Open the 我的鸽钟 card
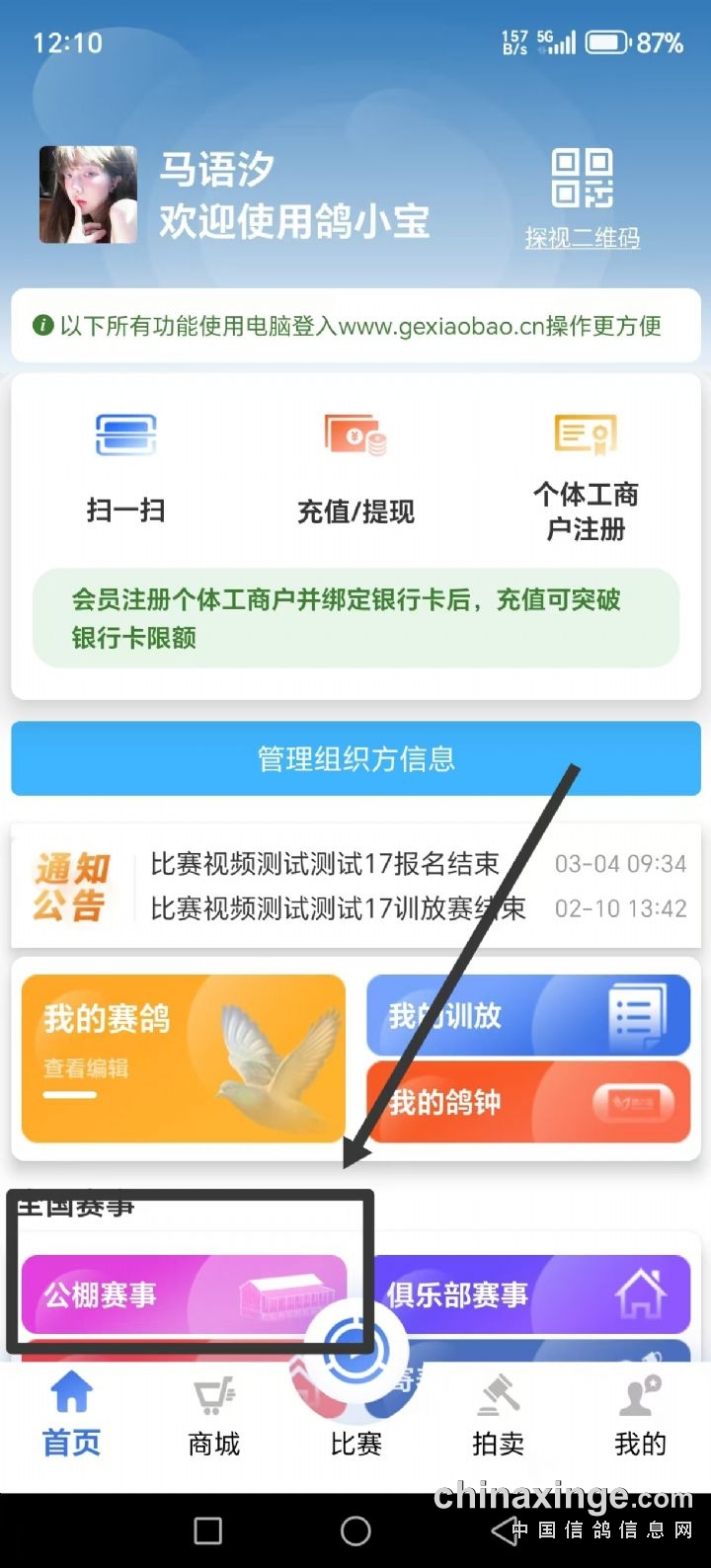711x1568 pixels. pos(527,1102)
